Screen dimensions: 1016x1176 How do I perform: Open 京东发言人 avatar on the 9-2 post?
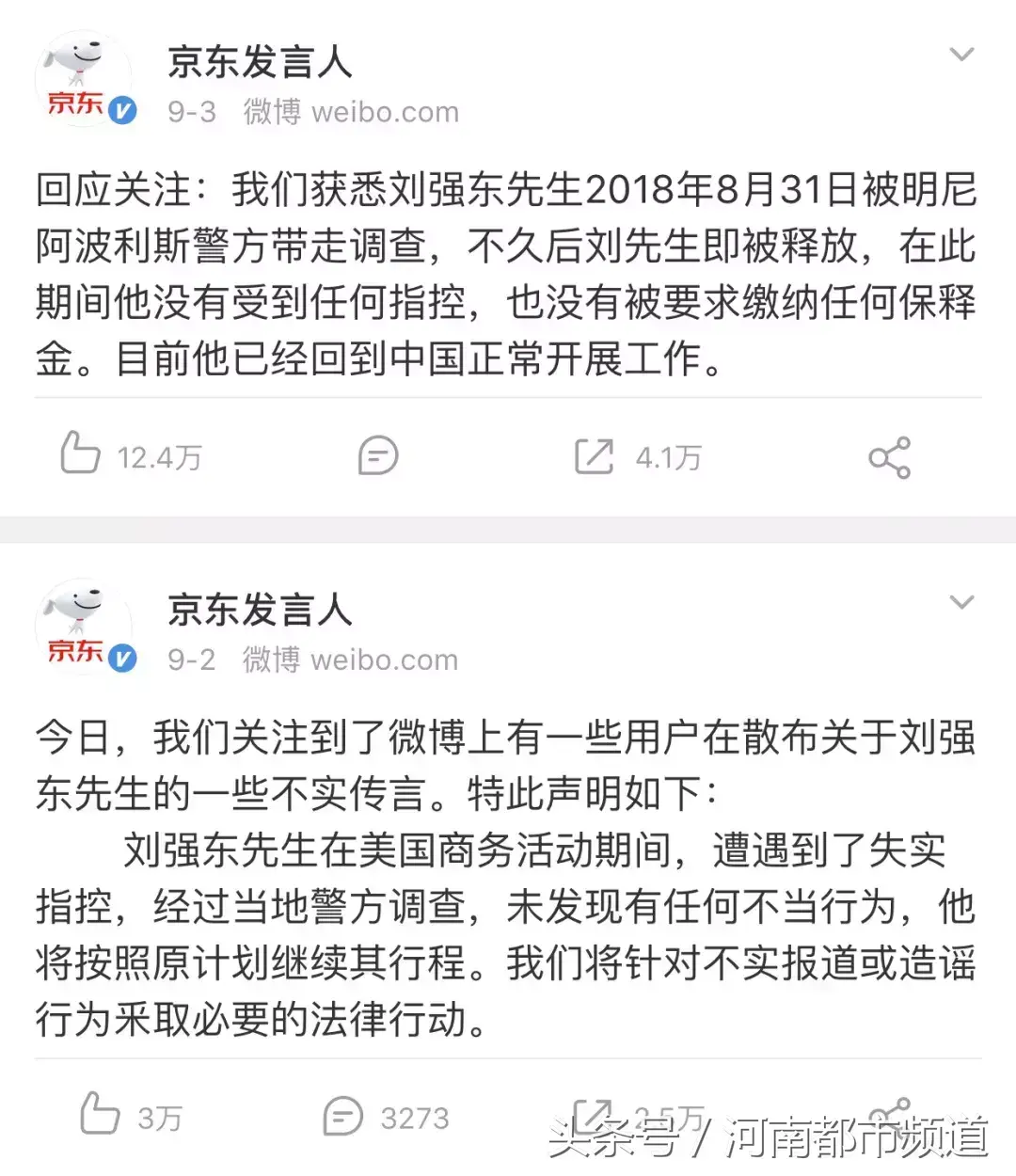[x=83, y=627]
